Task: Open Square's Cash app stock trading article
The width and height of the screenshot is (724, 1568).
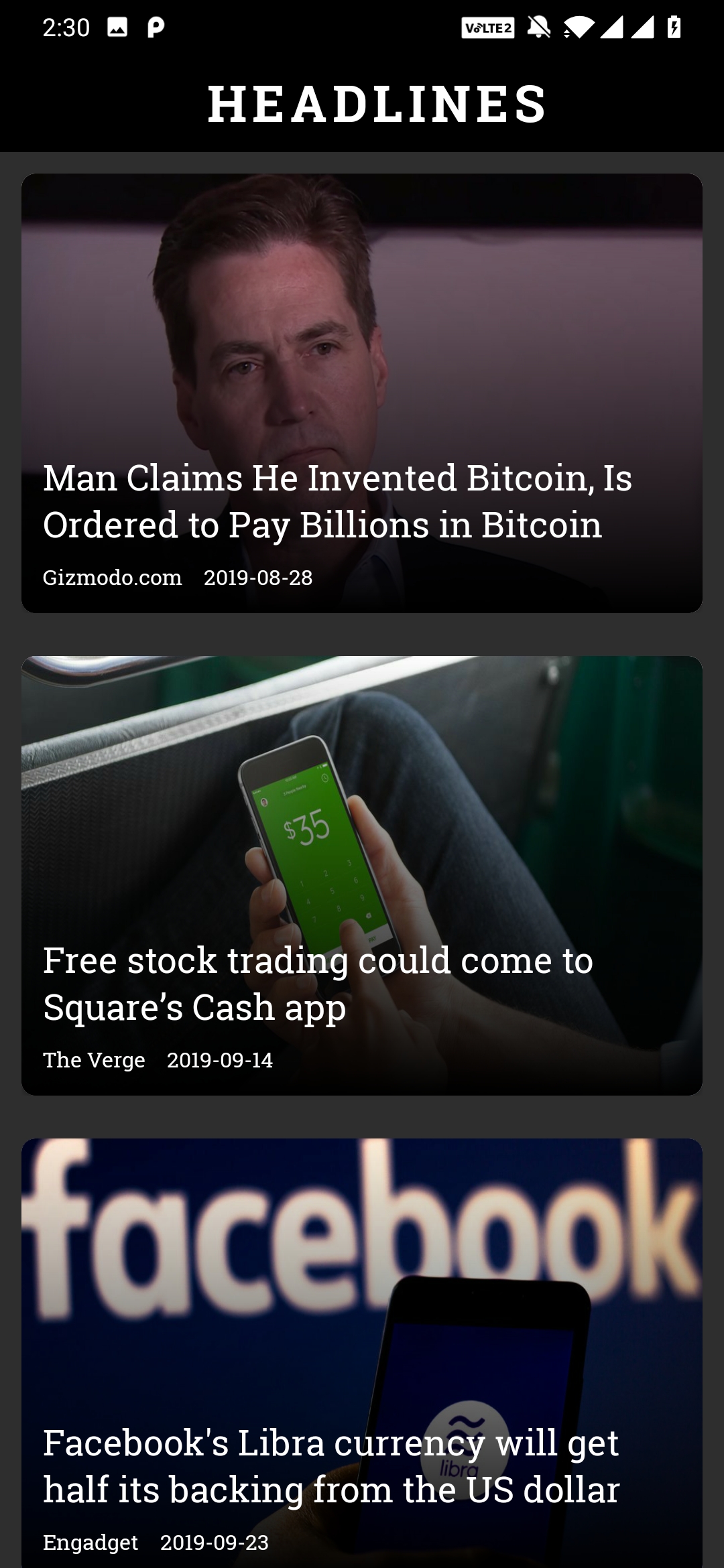Action: point(362,875)
